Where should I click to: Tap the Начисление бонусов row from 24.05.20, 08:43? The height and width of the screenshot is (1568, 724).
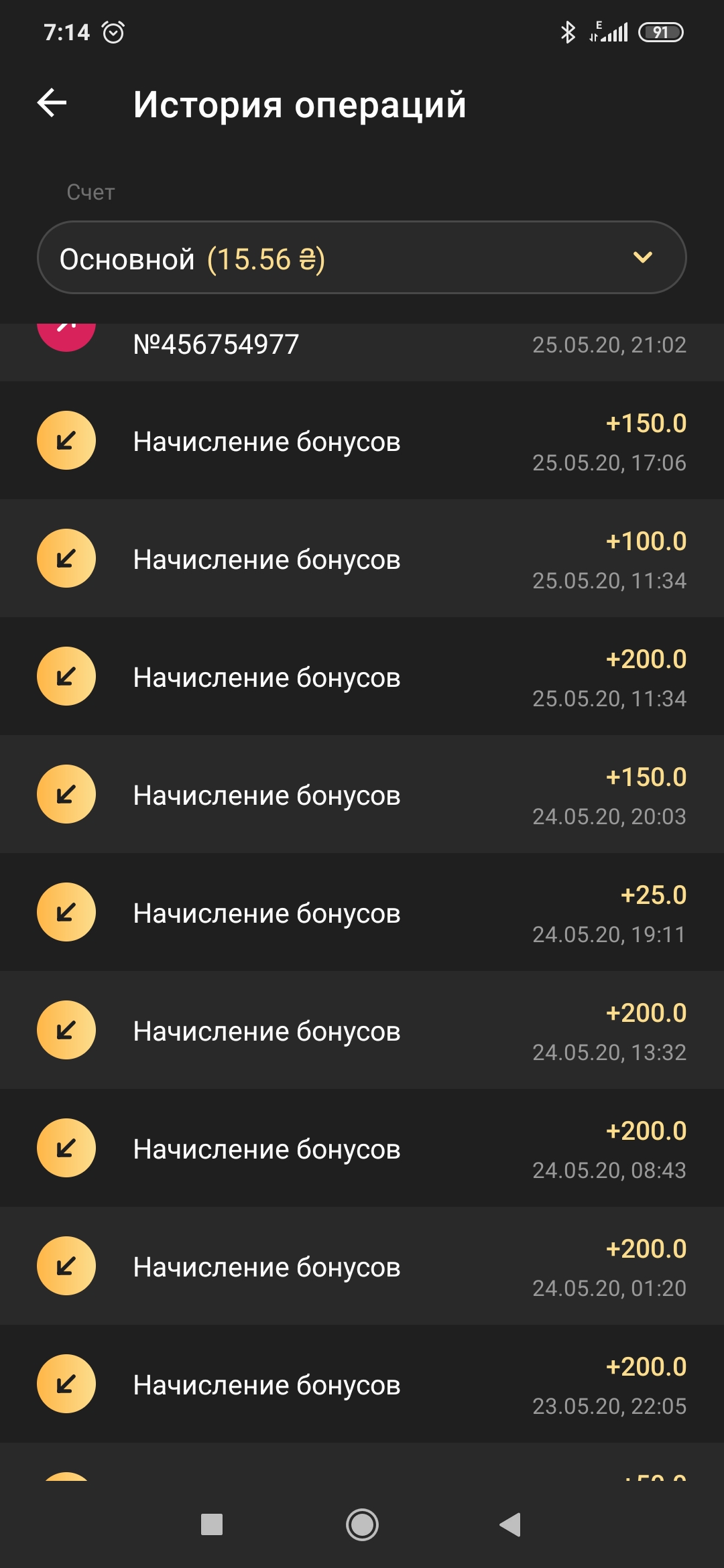268,1149
